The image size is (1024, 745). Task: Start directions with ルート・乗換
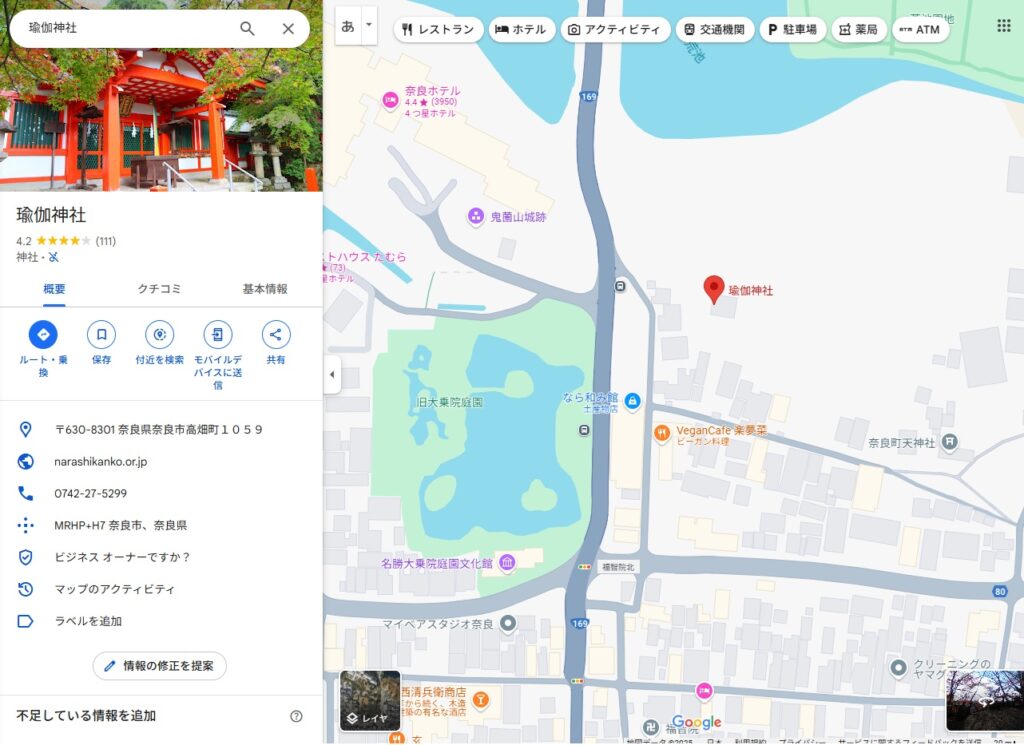click(x=43, y=335)
